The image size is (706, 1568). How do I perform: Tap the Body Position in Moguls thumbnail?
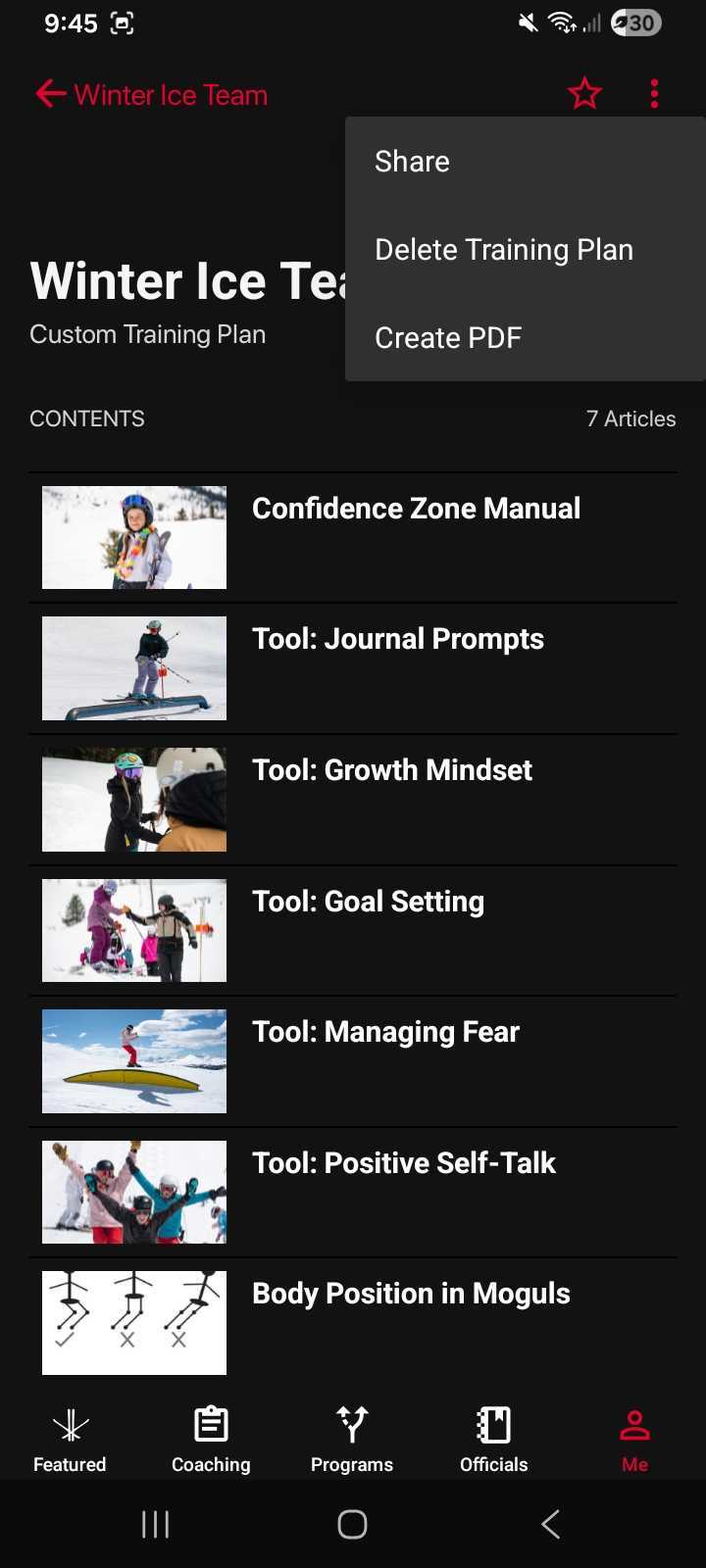pos(133,1322)
